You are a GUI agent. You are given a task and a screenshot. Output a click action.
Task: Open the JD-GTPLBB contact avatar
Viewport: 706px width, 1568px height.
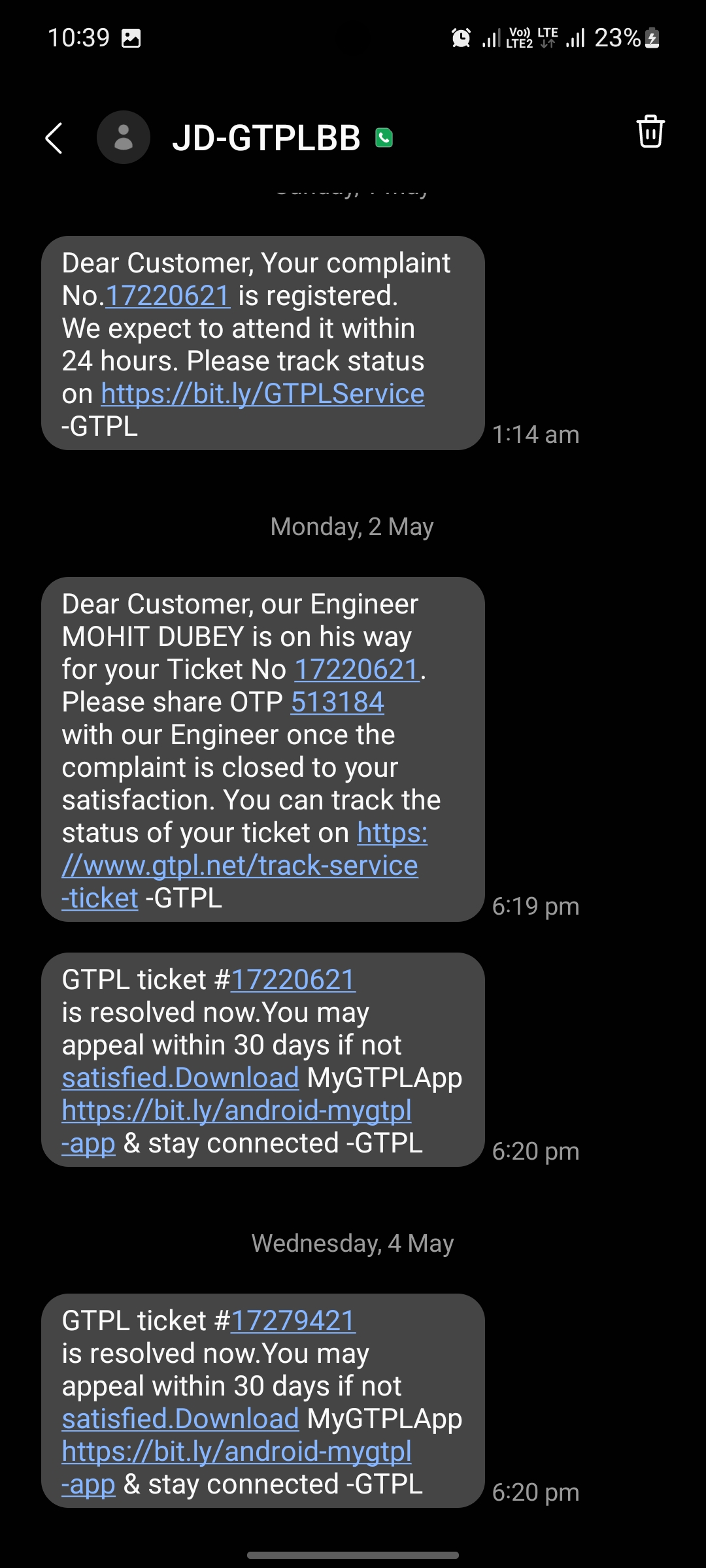click(x=124, y=138)
